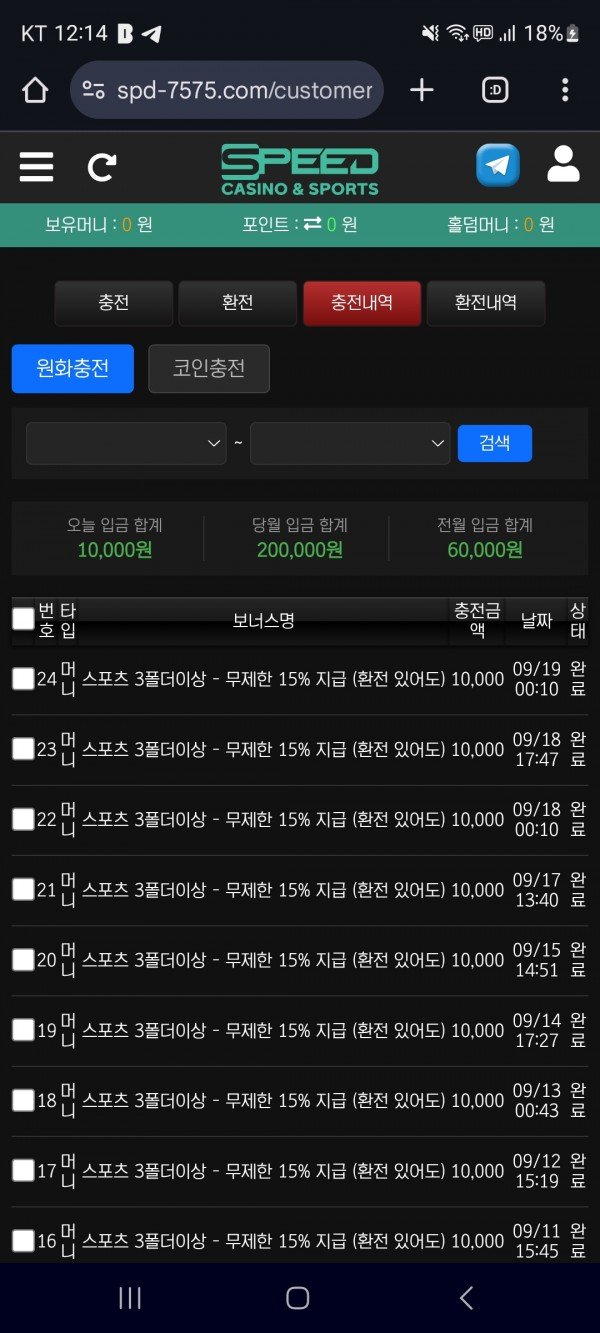Go back with the system back button
Screen dimensions: 600x1333
[466, 1298]
